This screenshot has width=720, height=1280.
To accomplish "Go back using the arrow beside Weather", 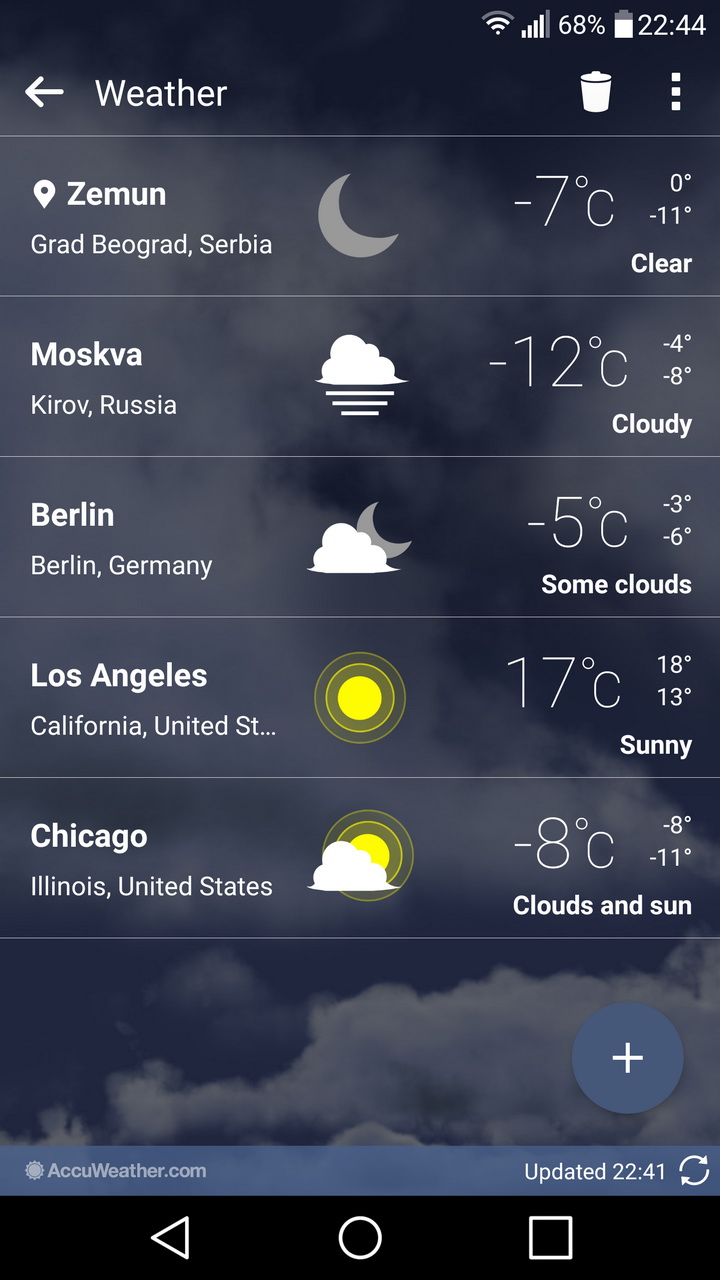I will (x=44, y=92).
